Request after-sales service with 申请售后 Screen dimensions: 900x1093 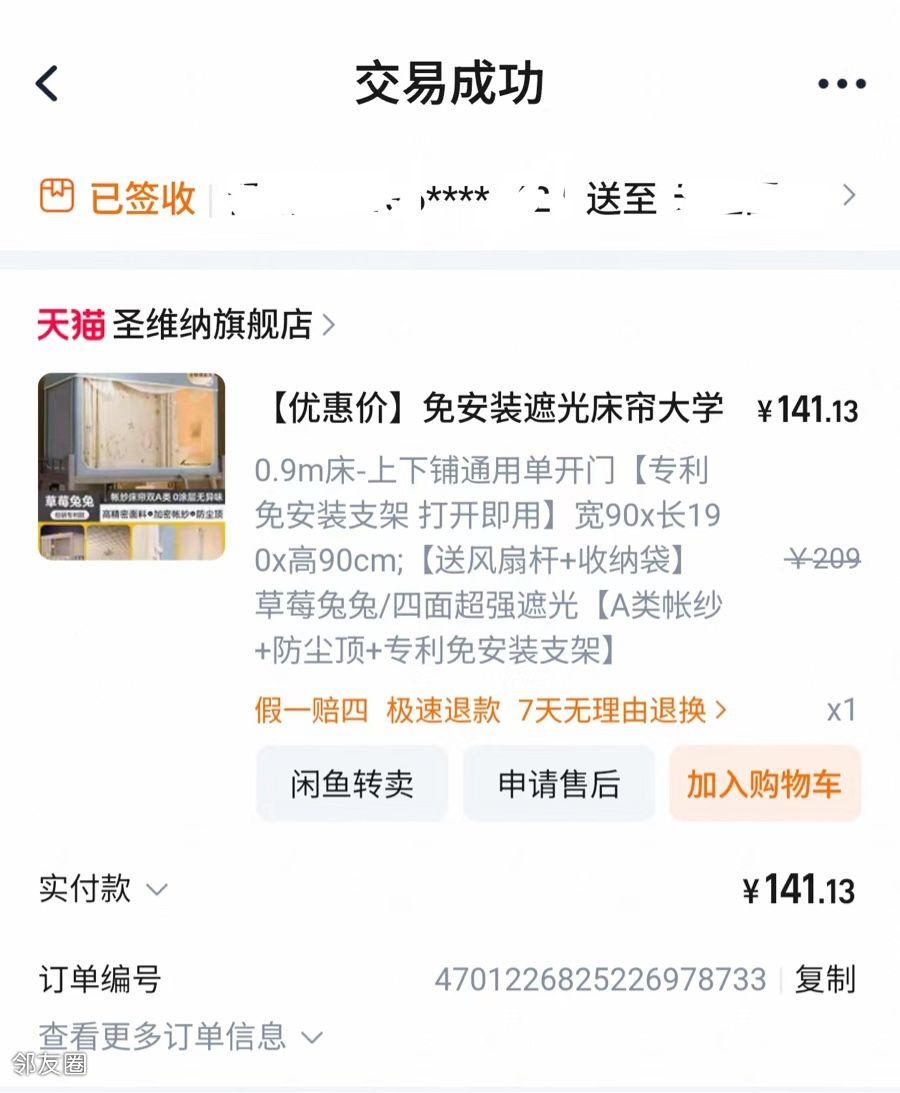click(x=559, y=784)
